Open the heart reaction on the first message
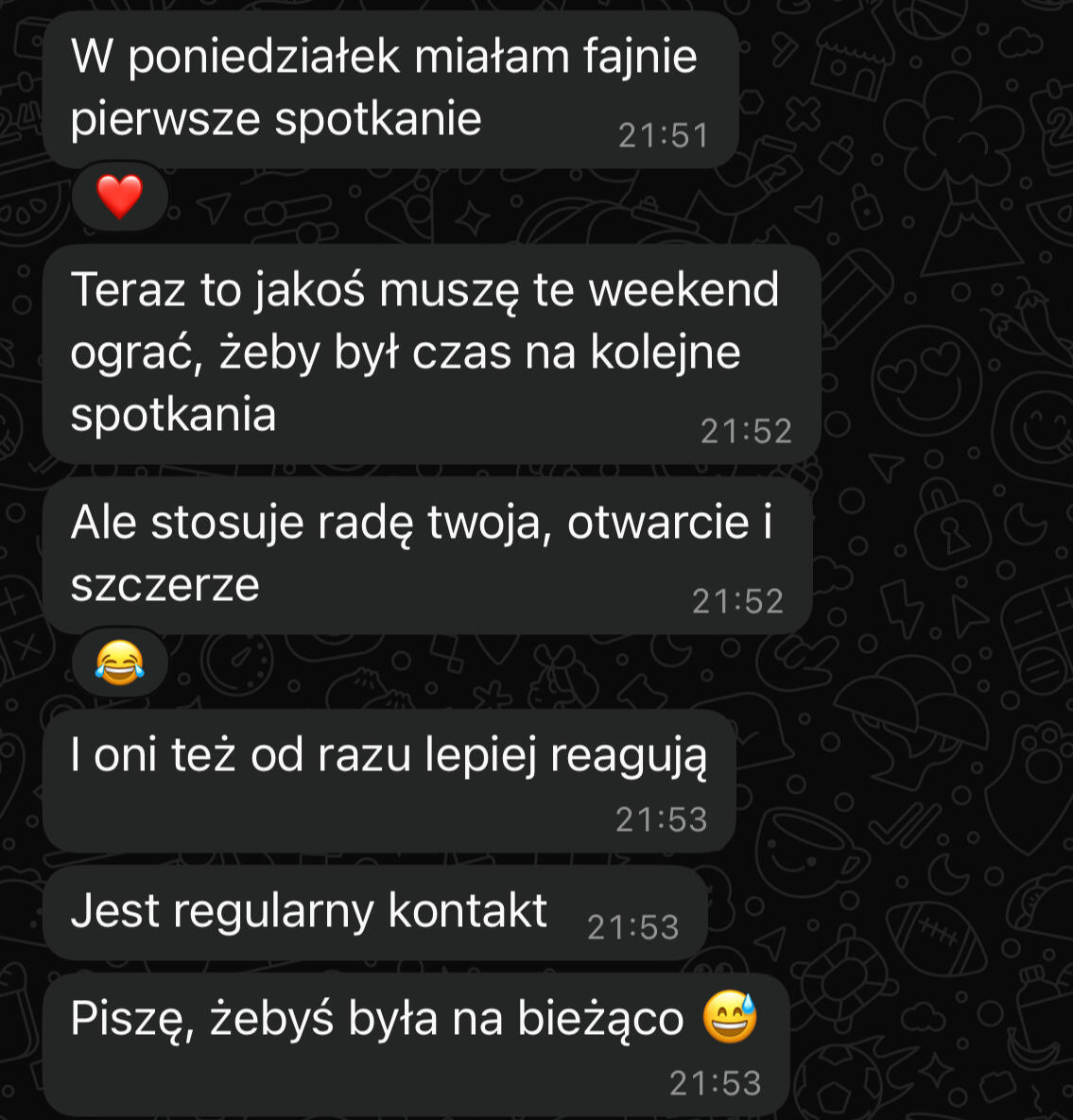 pyautogui.click(x=120, y=197)
